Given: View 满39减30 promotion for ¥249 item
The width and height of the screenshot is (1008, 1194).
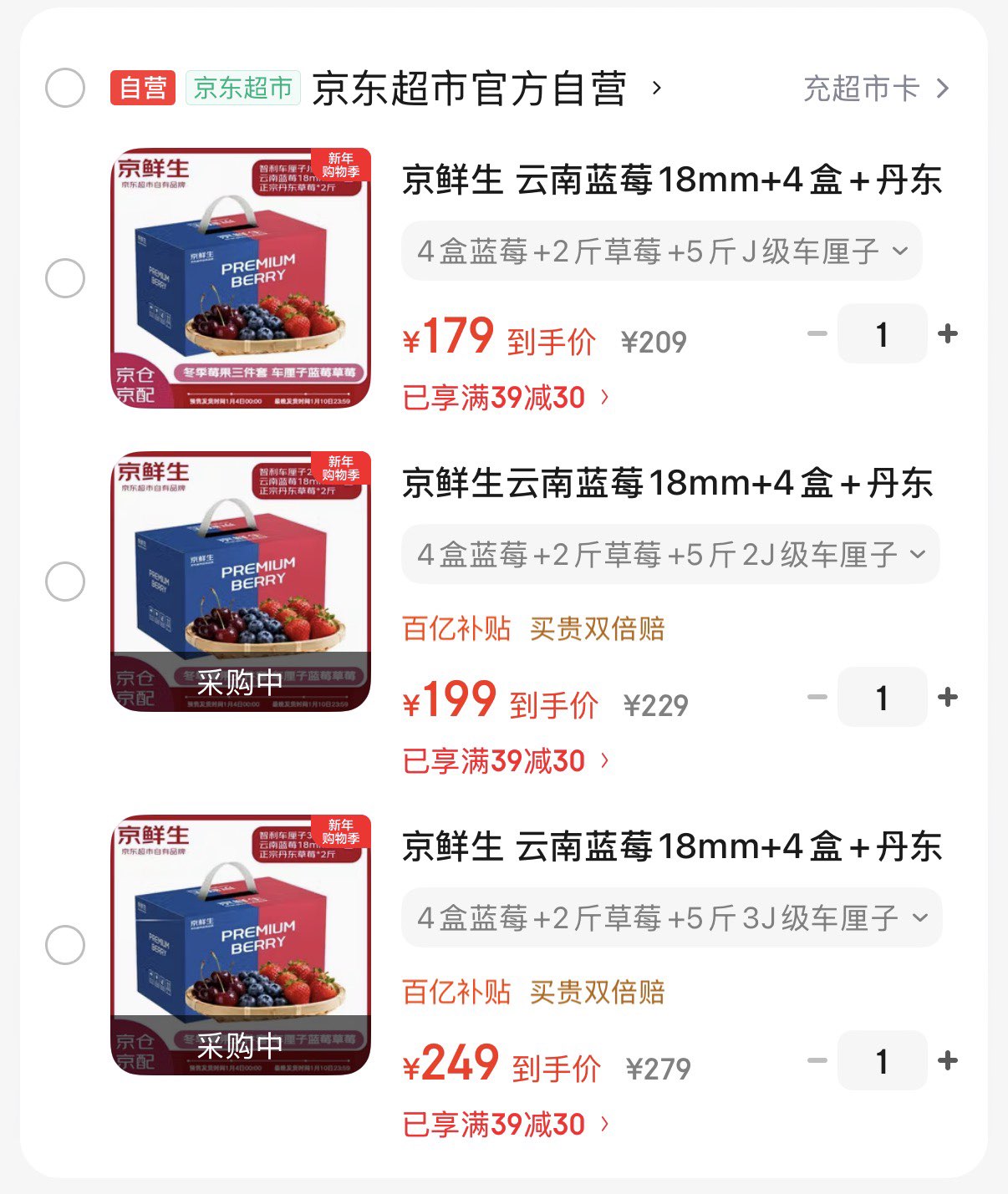Looking at the screenshot, I should pyautogui.click(x=506, y=1125).
